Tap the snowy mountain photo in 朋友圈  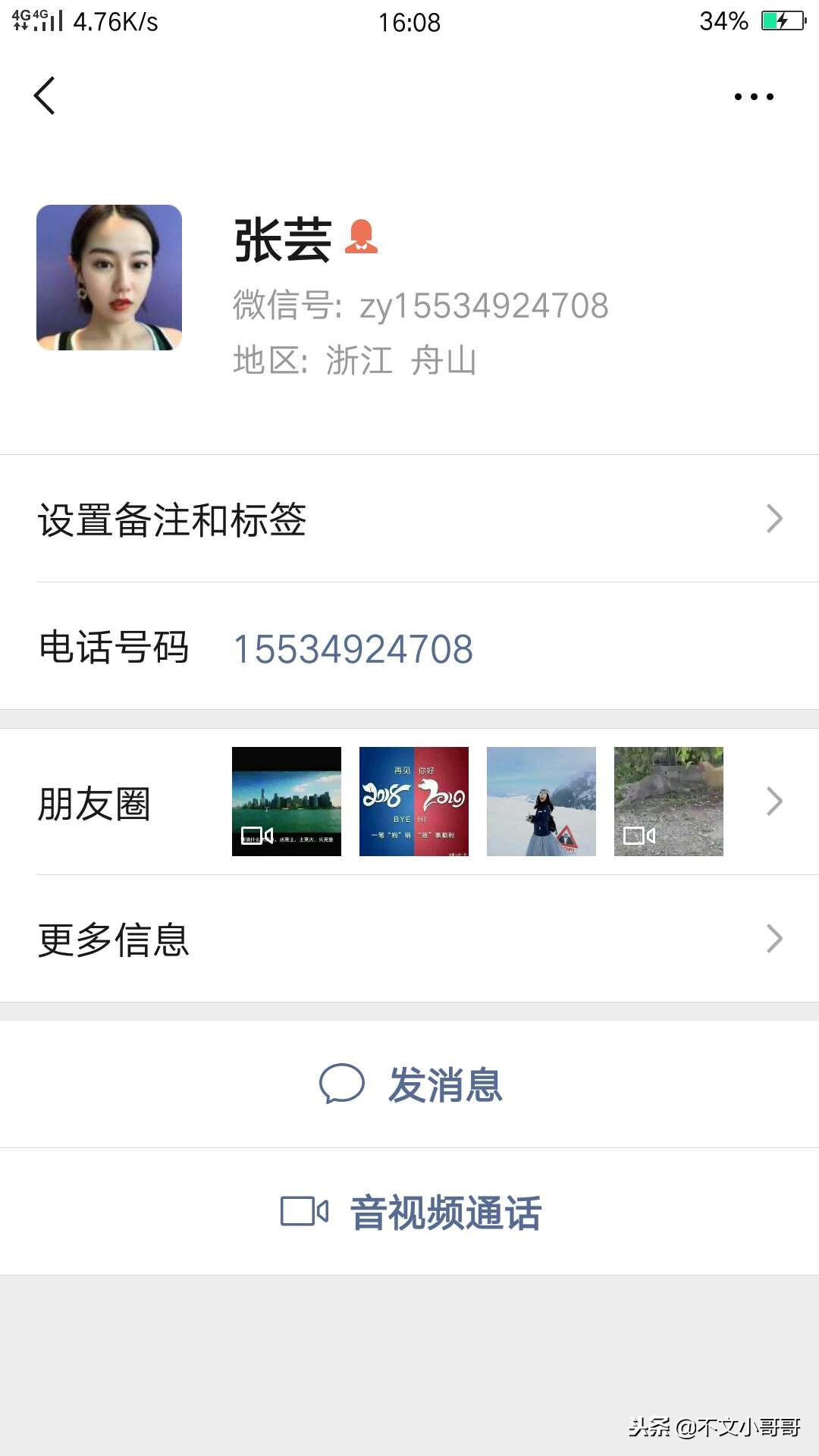tap(541, 800)
